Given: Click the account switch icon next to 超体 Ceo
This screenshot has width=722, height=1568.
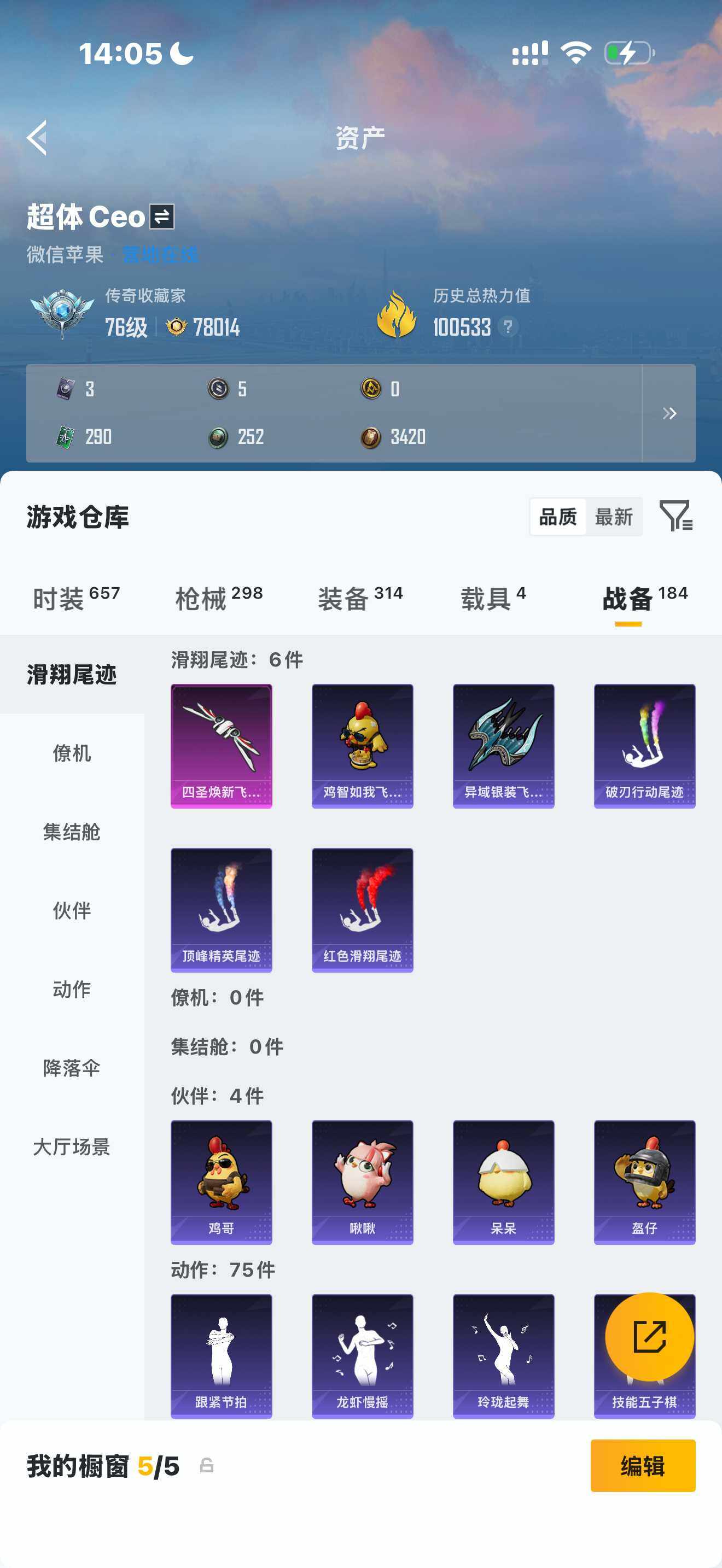Looking at the screenshot, I should point(161,215).
